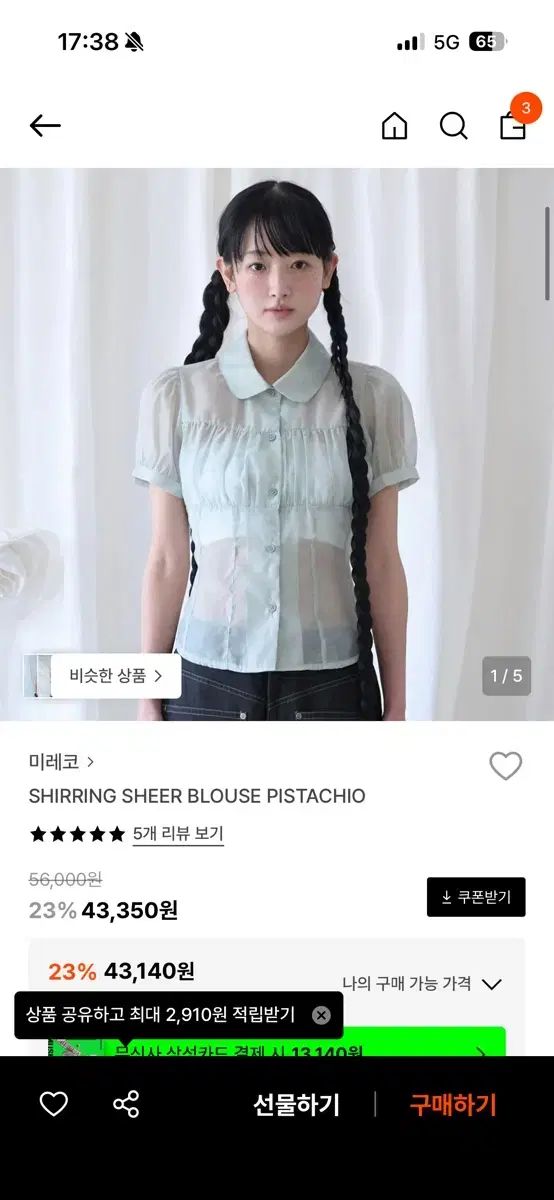554x1200 pixels.
Task: Open 5개 리뷰 보기 reviews link
Action: tap(178, 834)
